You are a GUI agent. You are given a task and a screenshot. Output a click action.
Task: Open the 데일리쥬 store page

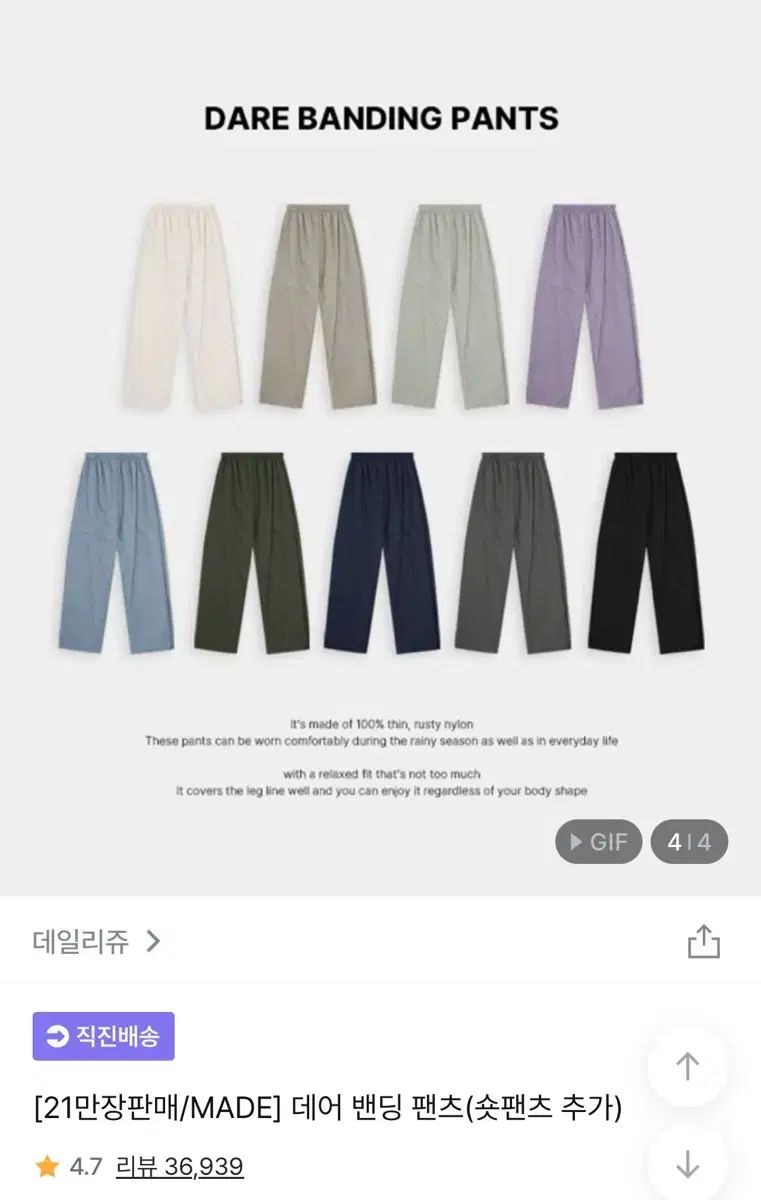click(96, 941)
